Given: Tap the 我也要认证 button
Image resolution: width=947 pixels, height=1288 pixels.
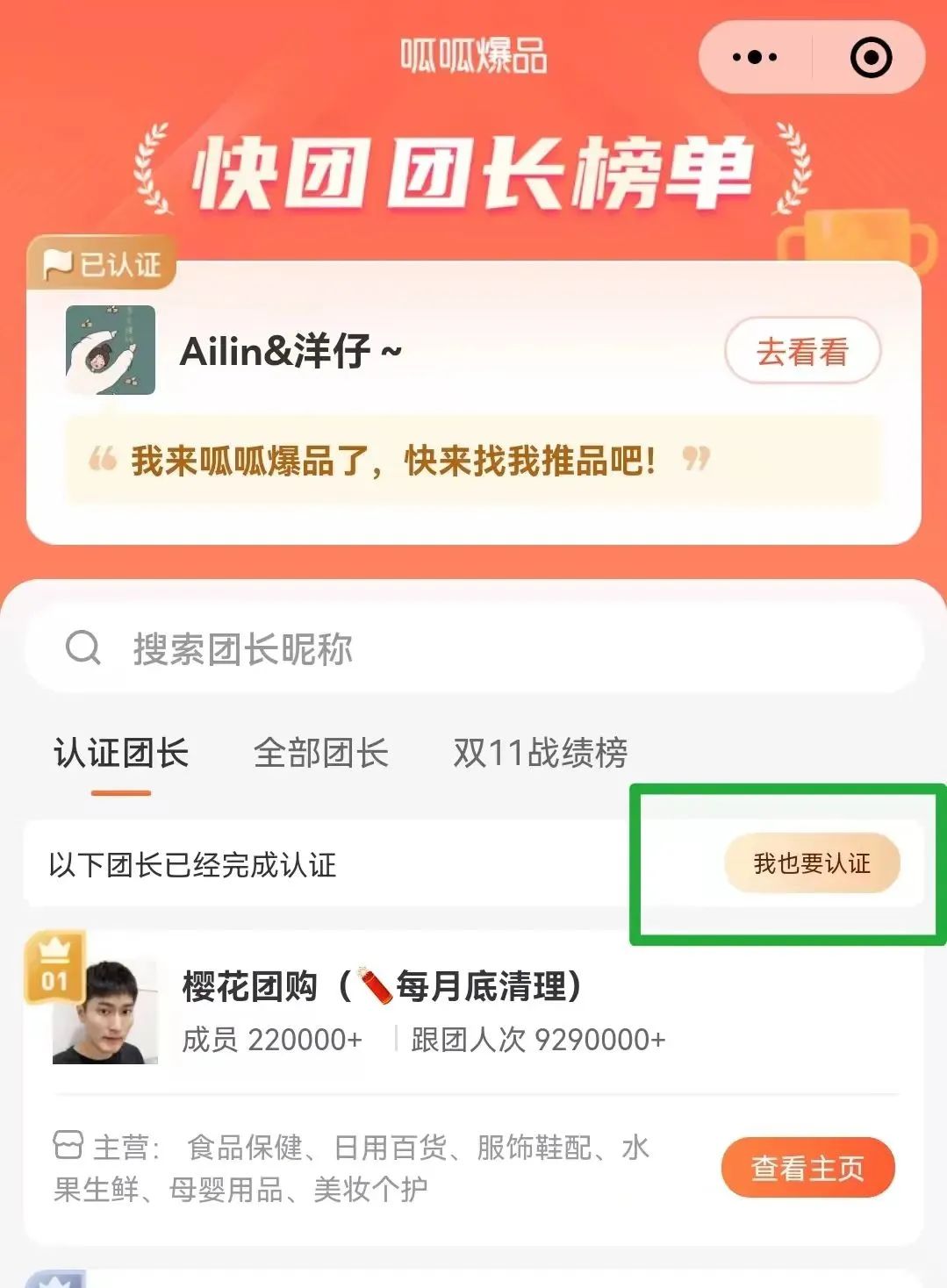Looking at the screenshot, I should coord(812,864).
